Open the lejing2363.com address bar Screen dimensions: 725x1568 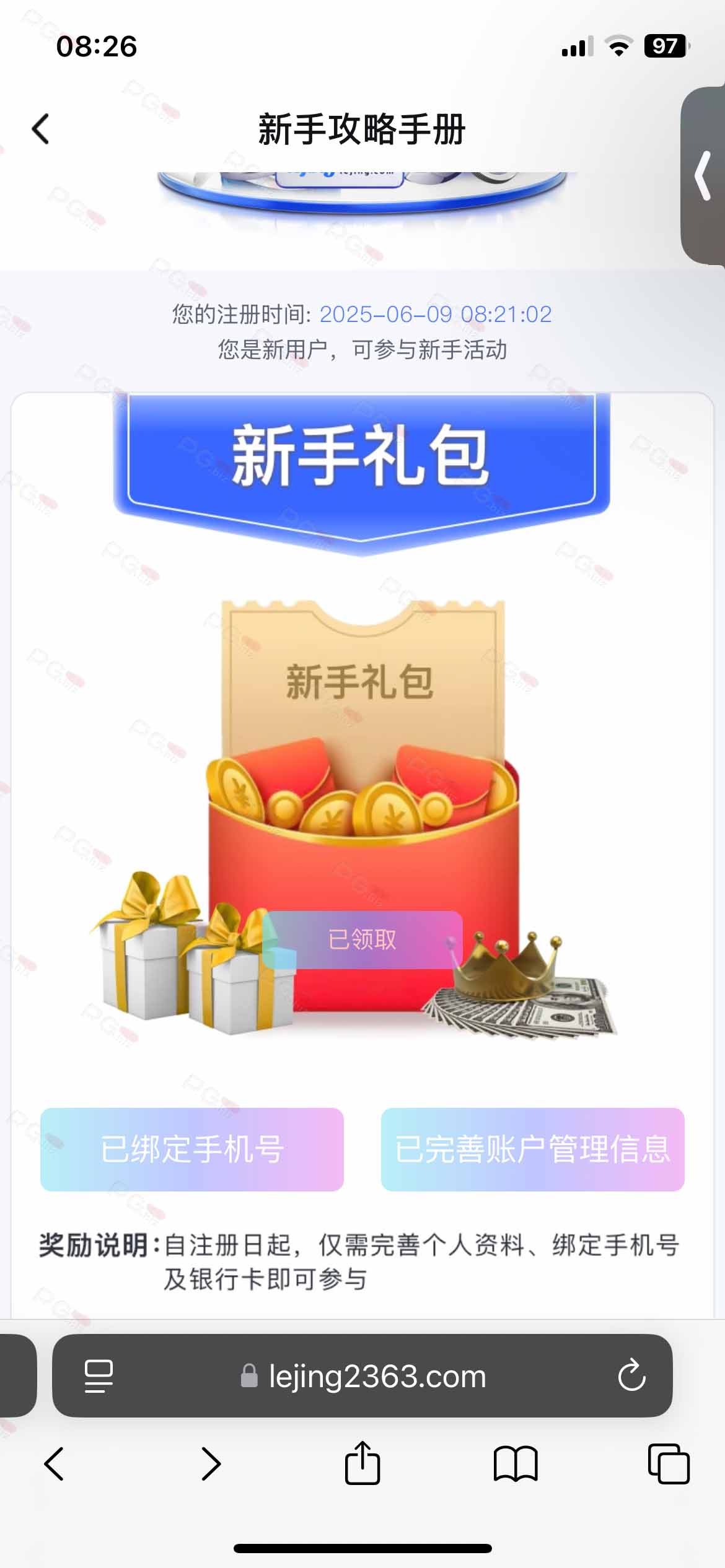377,1377
